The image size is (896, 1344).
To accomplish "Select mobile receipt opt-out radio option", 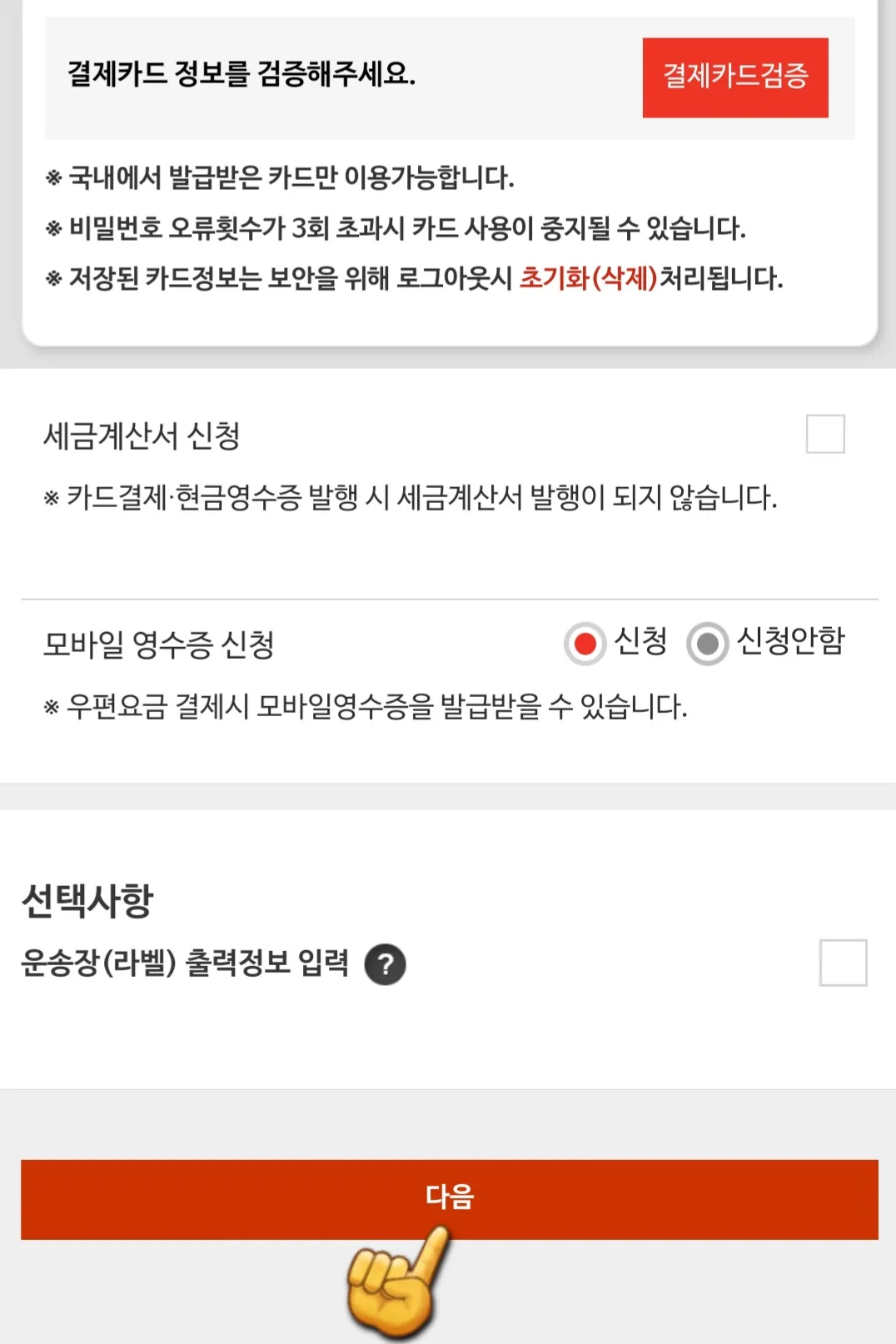I will pos(705,643).
